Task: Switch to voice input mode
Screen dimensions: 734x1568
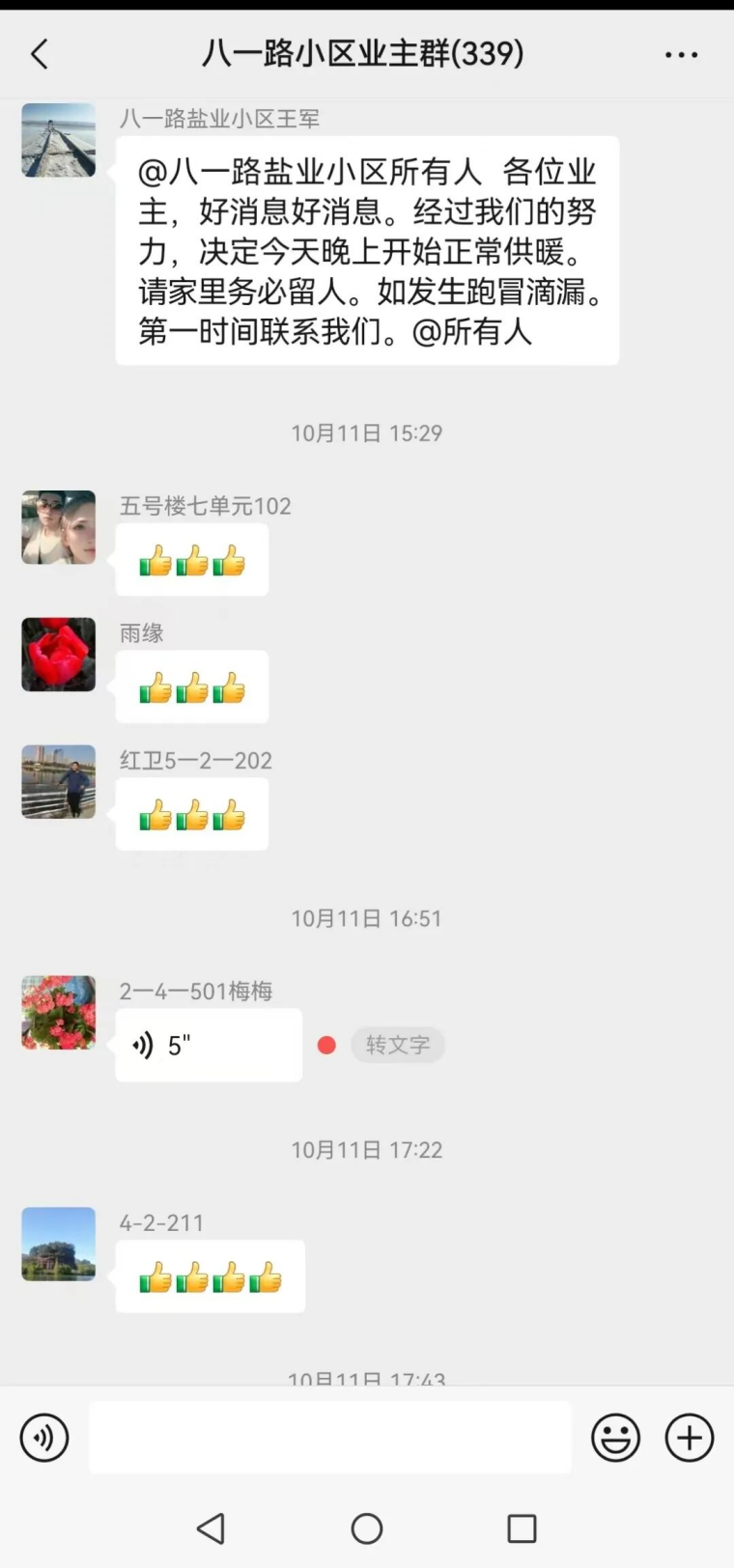Action: pos(44,1438)
